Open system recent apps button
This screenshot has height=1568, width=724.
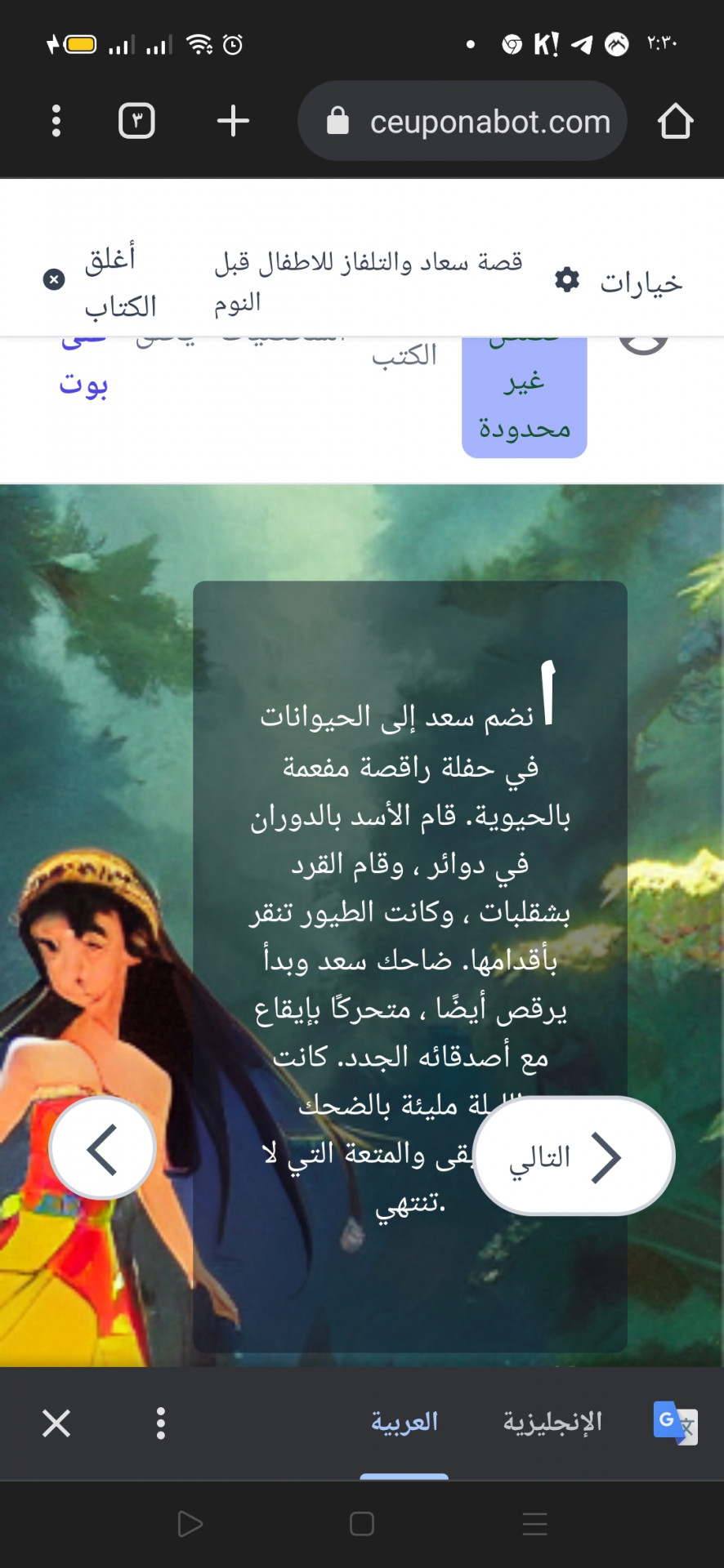click(534, 1524)
